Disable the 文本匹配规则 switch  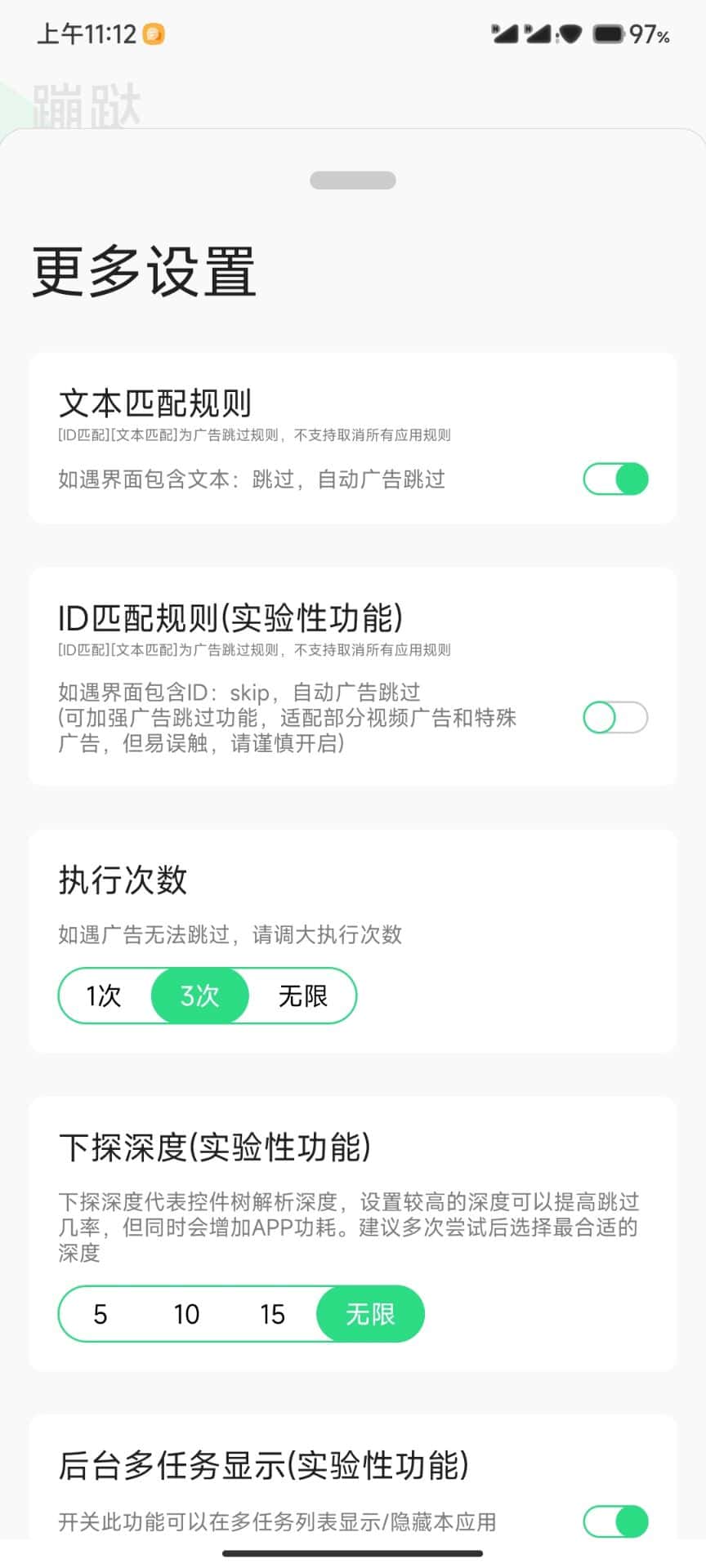click(x=615, y=479)
